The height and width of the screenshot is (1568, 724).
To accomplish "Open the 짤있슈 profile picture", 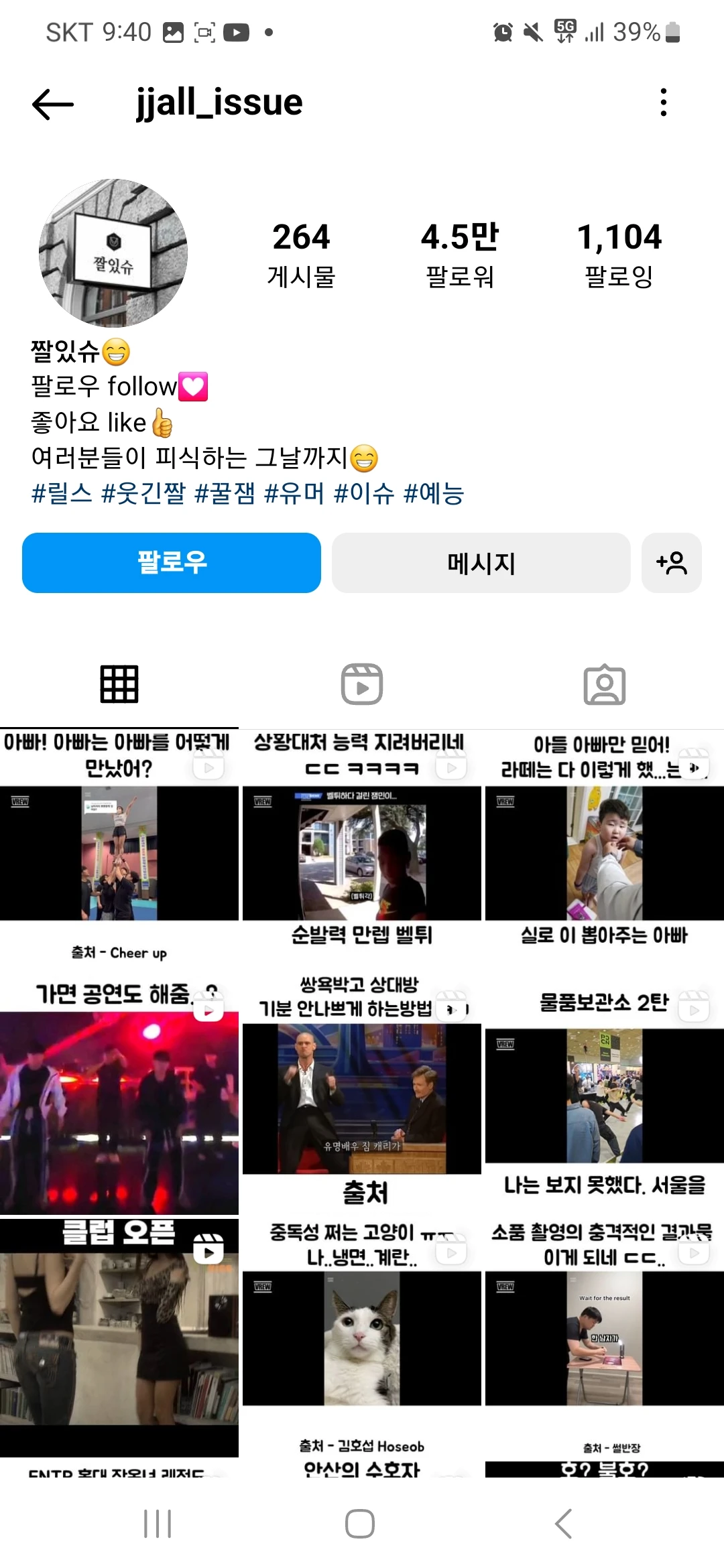I will (x=113, y=253).
